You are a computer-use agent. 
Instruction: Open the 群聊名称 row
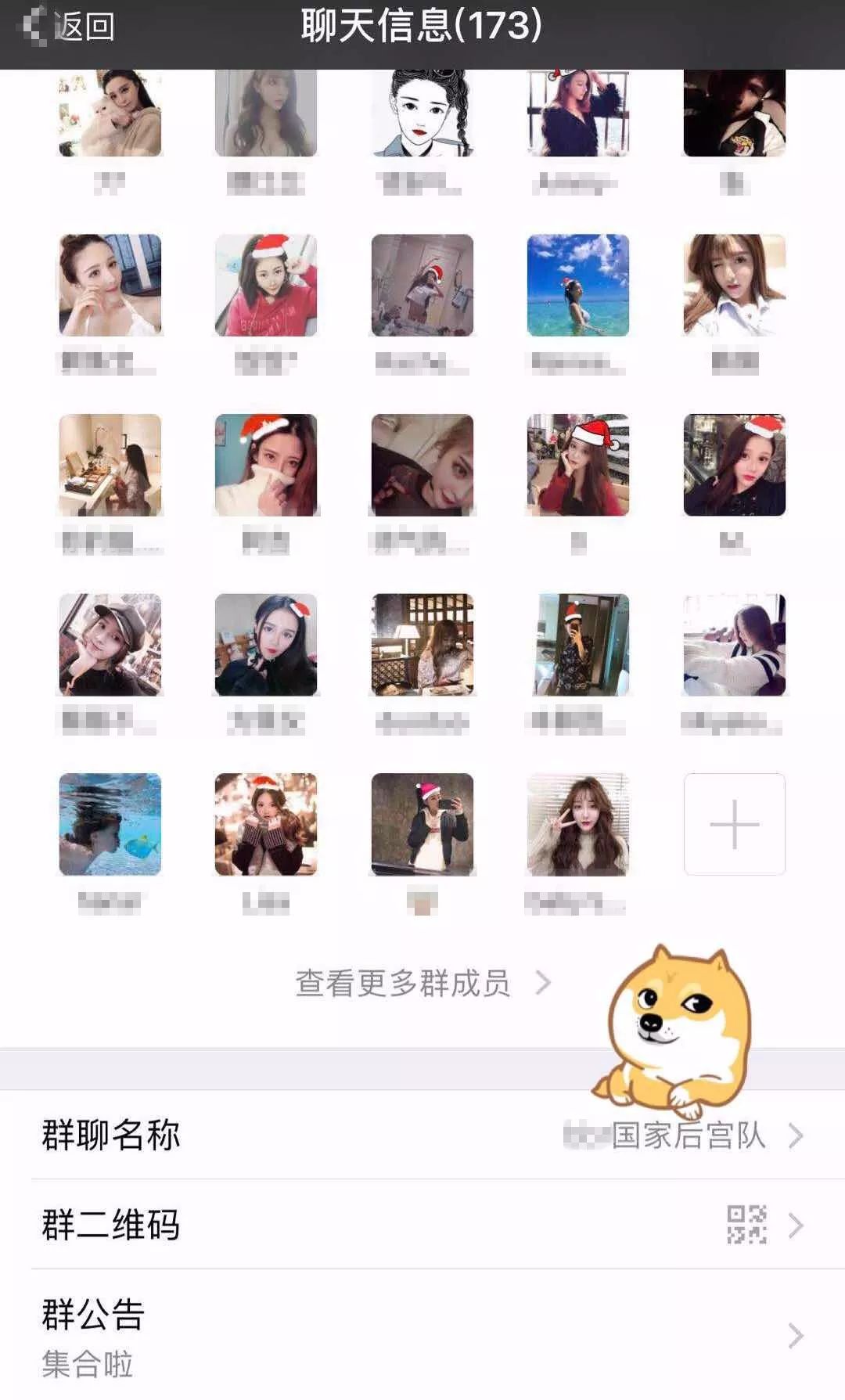coord(422,1135)
